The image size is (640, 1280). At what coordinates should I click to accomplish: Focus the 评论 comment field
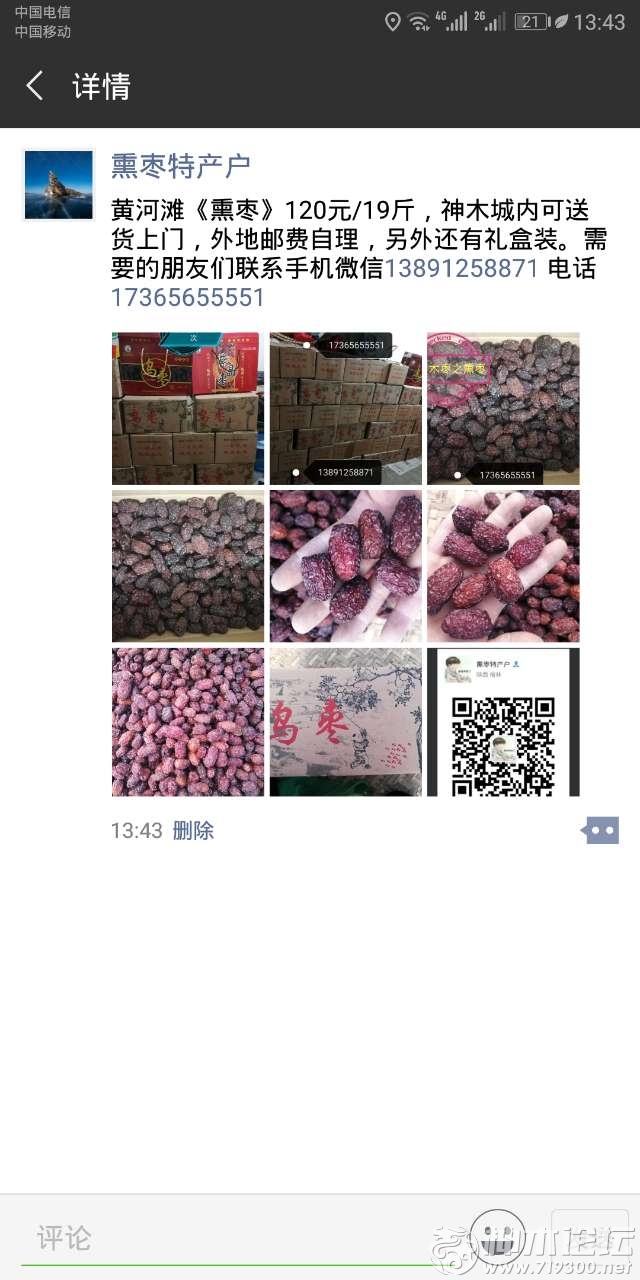tap(240, 1238)
